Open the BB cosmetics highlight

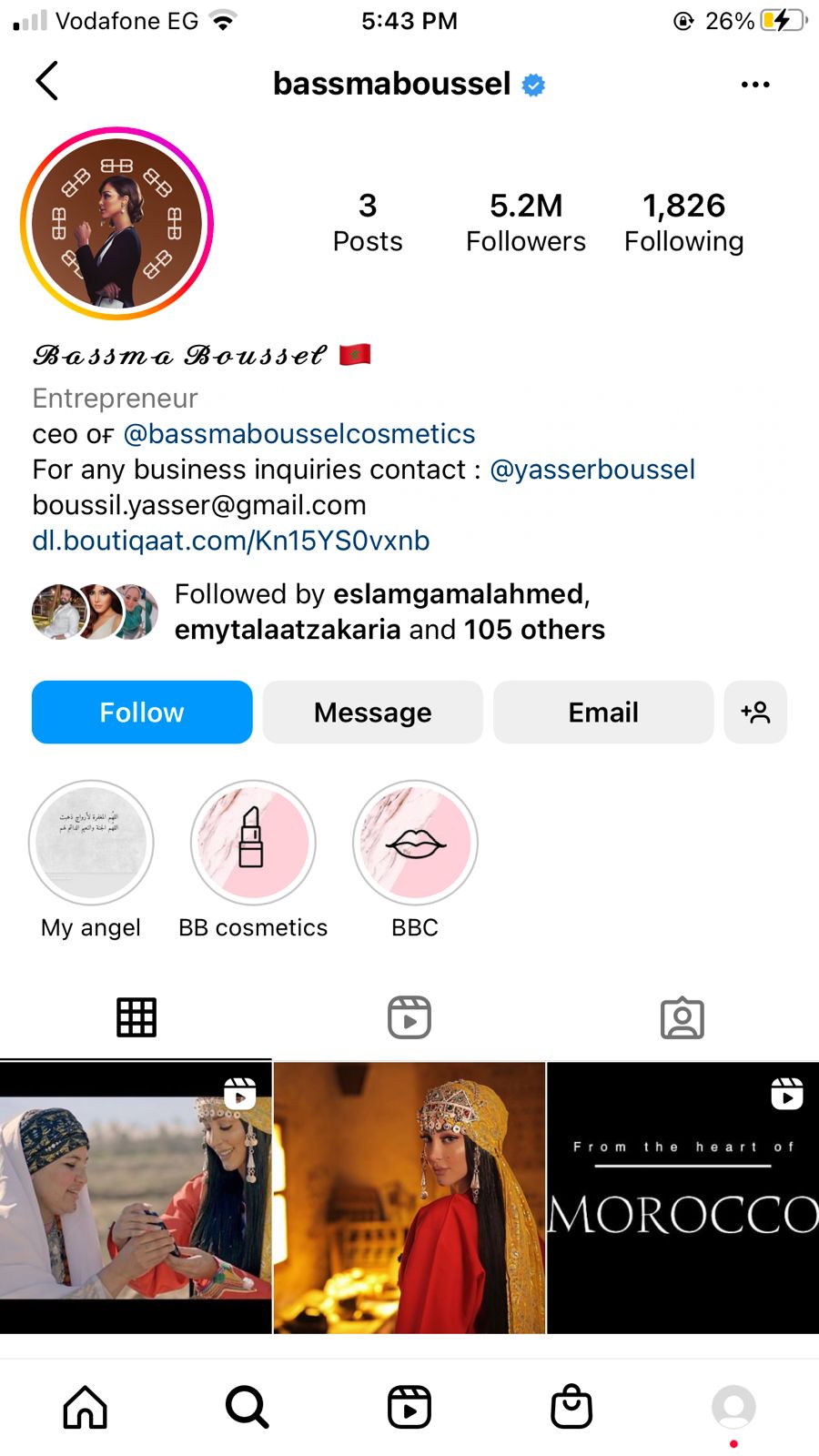pyautogui.click(x=253, y=843)
